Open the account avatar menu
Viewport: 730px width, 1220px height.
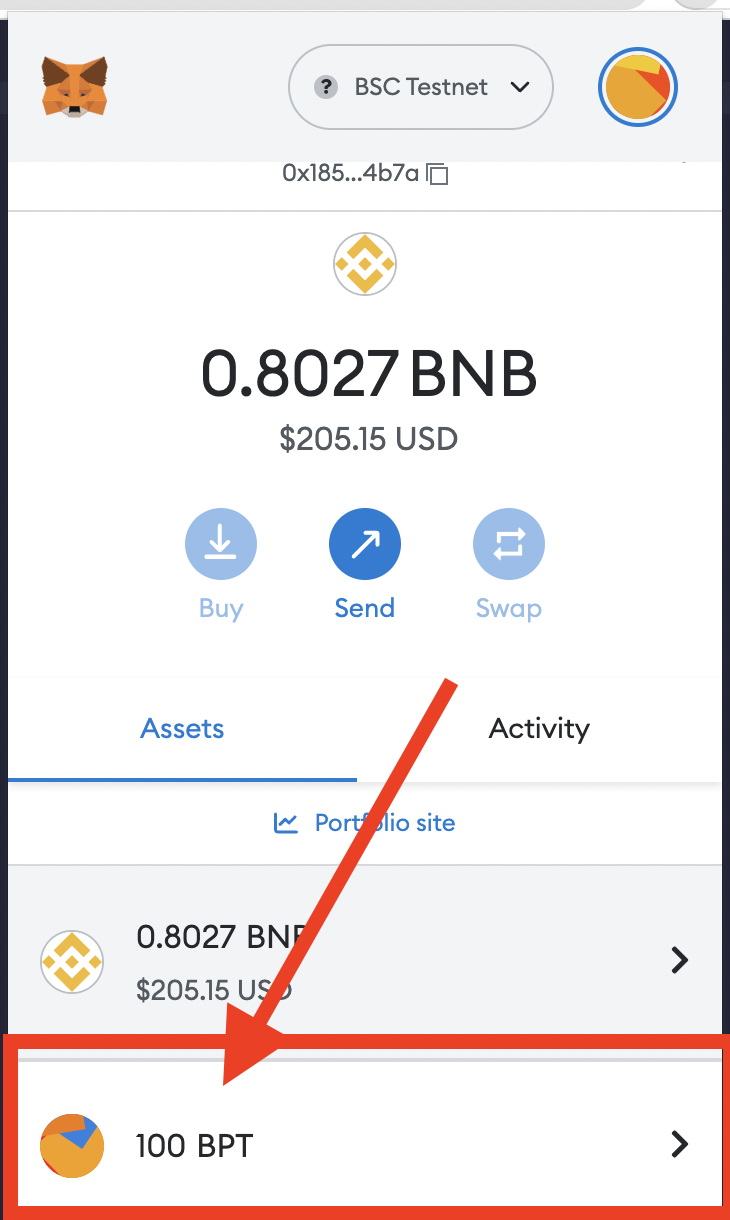[638, 87]
